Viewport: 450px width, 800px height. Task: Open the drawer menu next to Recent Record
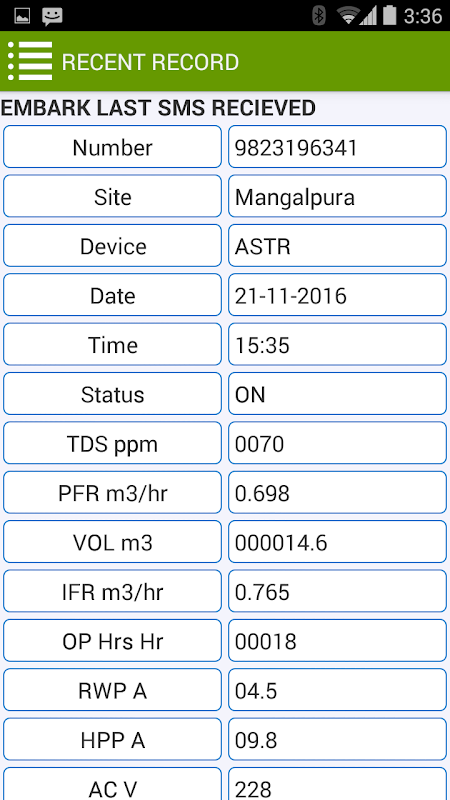click(x=30, y=61)
